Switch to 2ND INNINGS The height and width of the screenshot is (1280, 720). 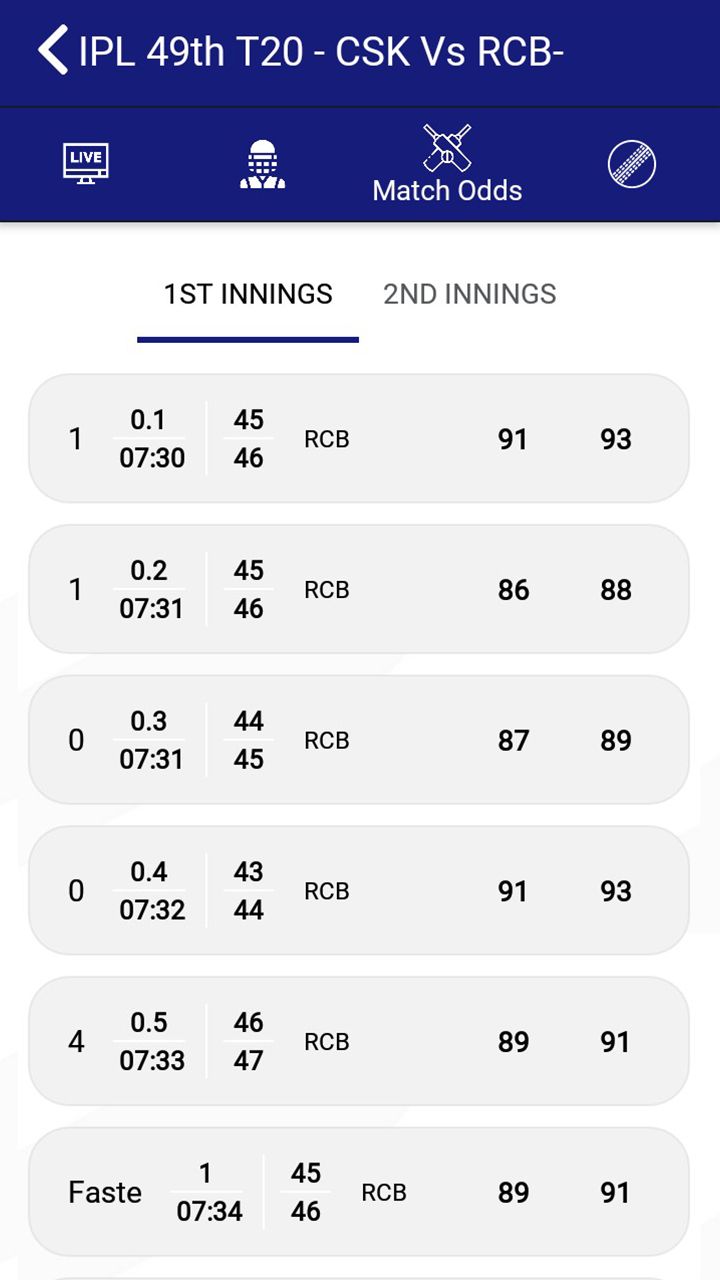[x=470, y=294]
